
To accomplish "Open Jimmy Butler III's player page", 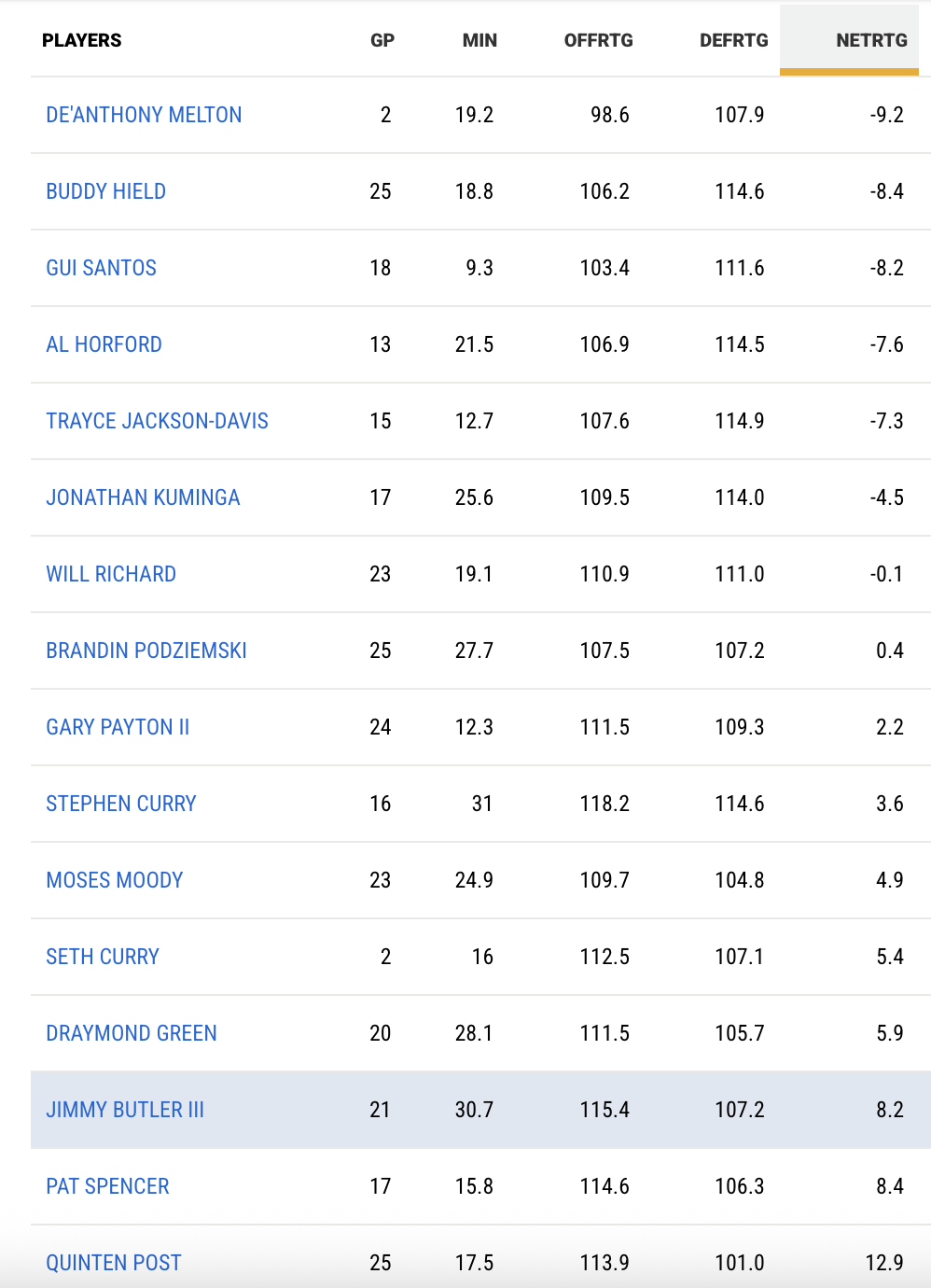I will point(125,1110).
